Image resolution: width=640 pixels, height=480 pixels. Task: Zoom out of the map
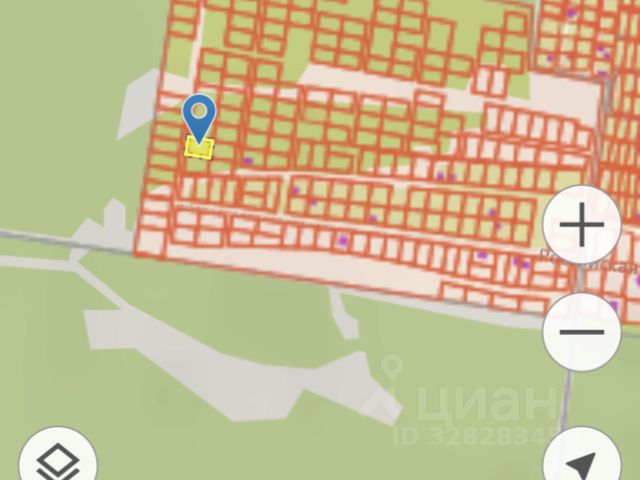[583, 331]
